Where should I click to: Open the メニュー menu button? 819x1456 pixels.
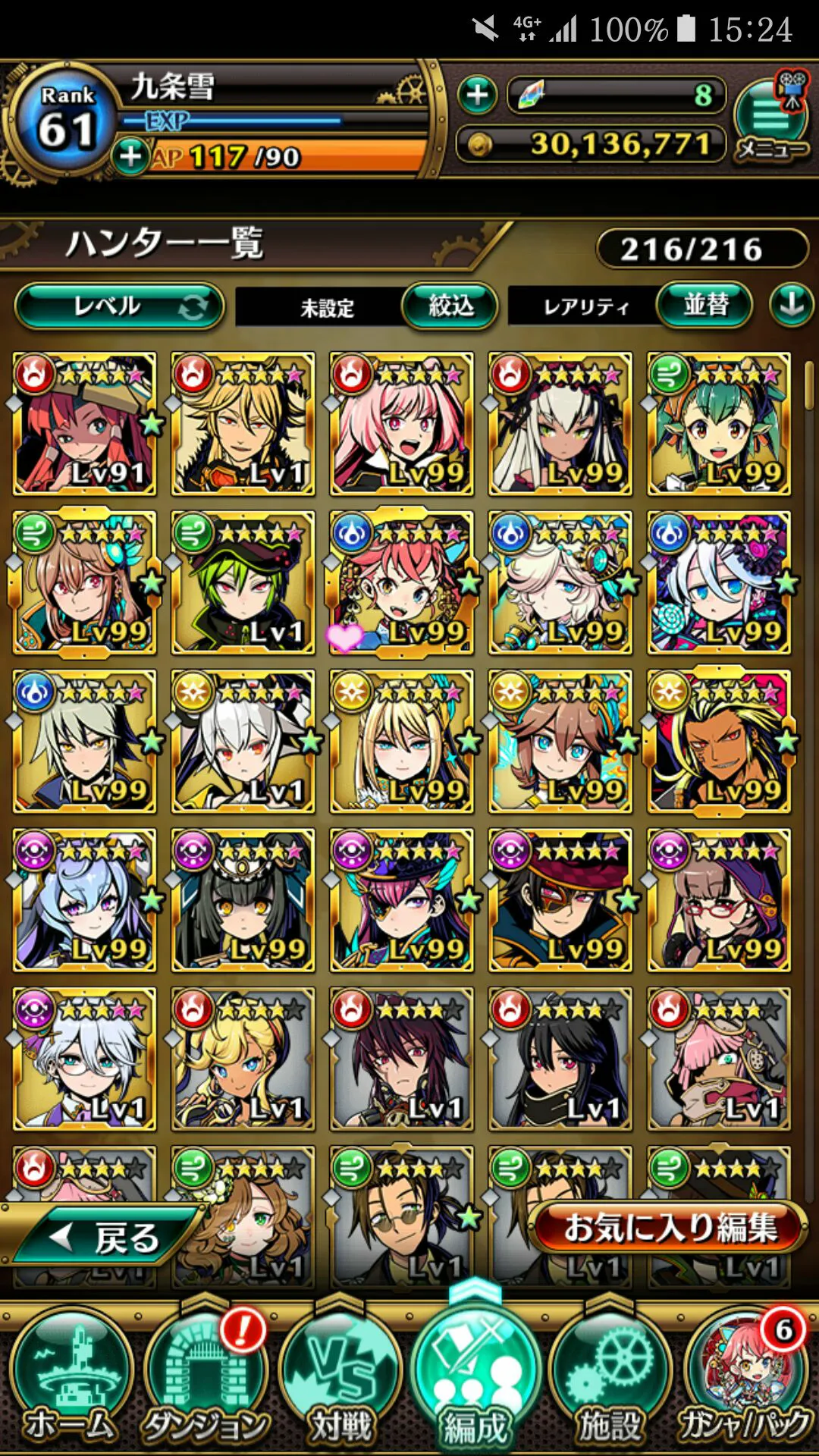(770, 121)
